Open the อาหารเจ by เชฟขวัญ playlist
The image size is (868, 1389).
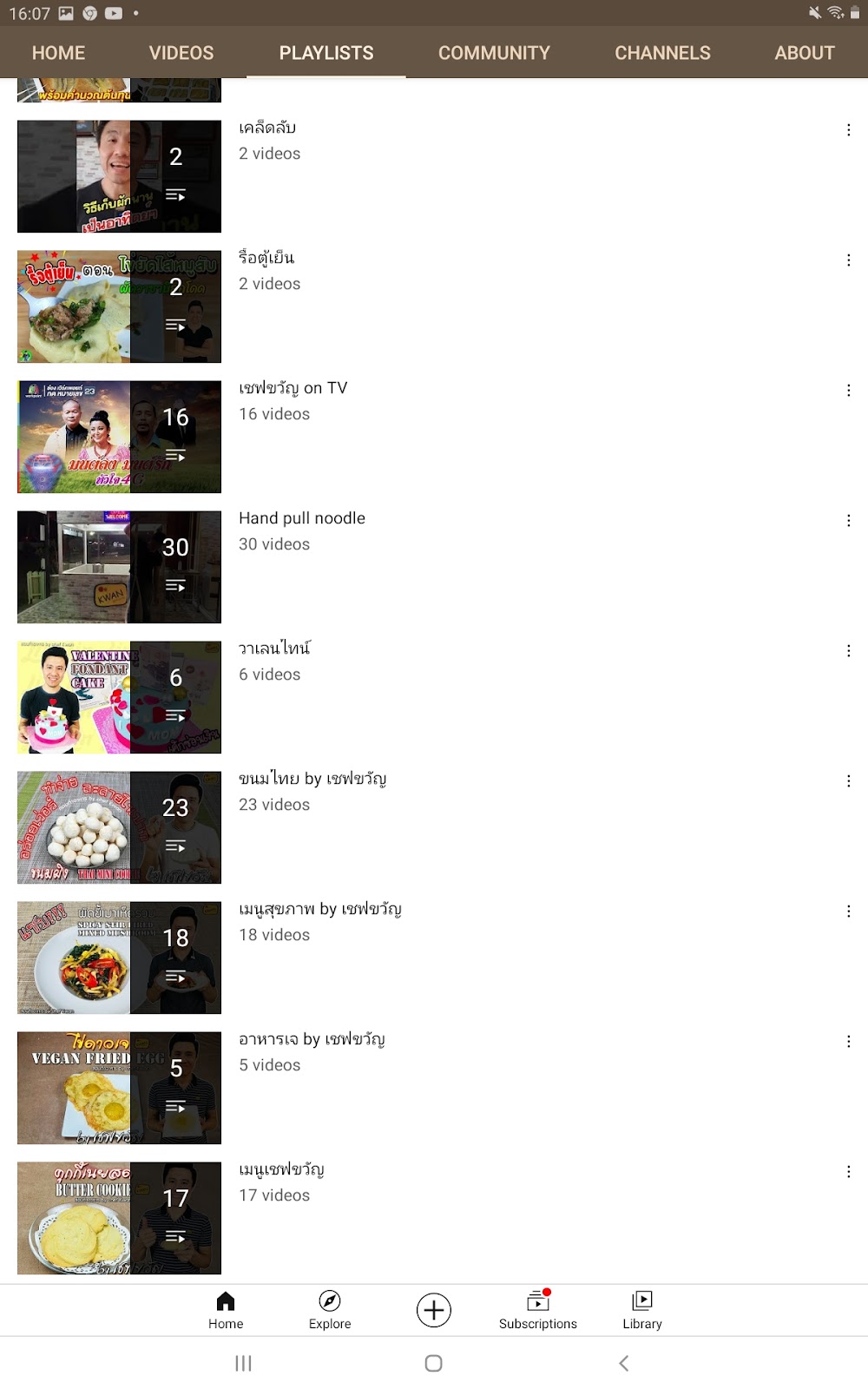[x=312, y=1039]
